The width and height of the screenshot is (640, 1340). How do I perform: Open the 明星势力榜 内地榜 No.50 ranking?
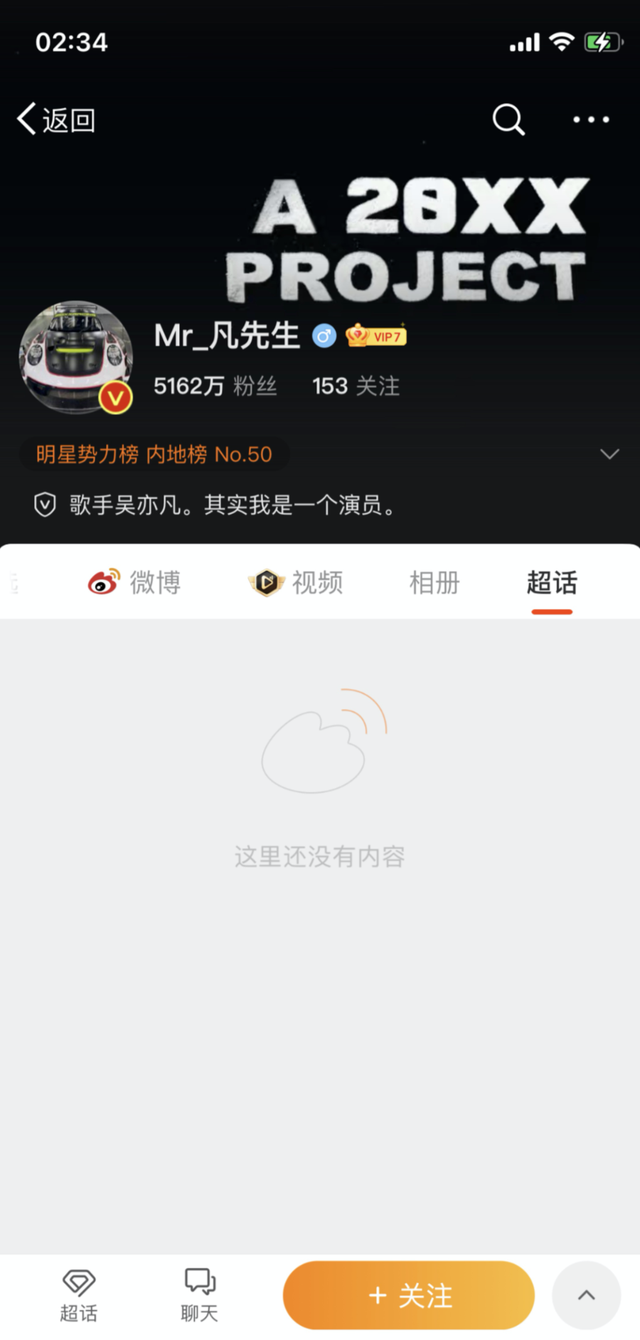tap(154, 455)
